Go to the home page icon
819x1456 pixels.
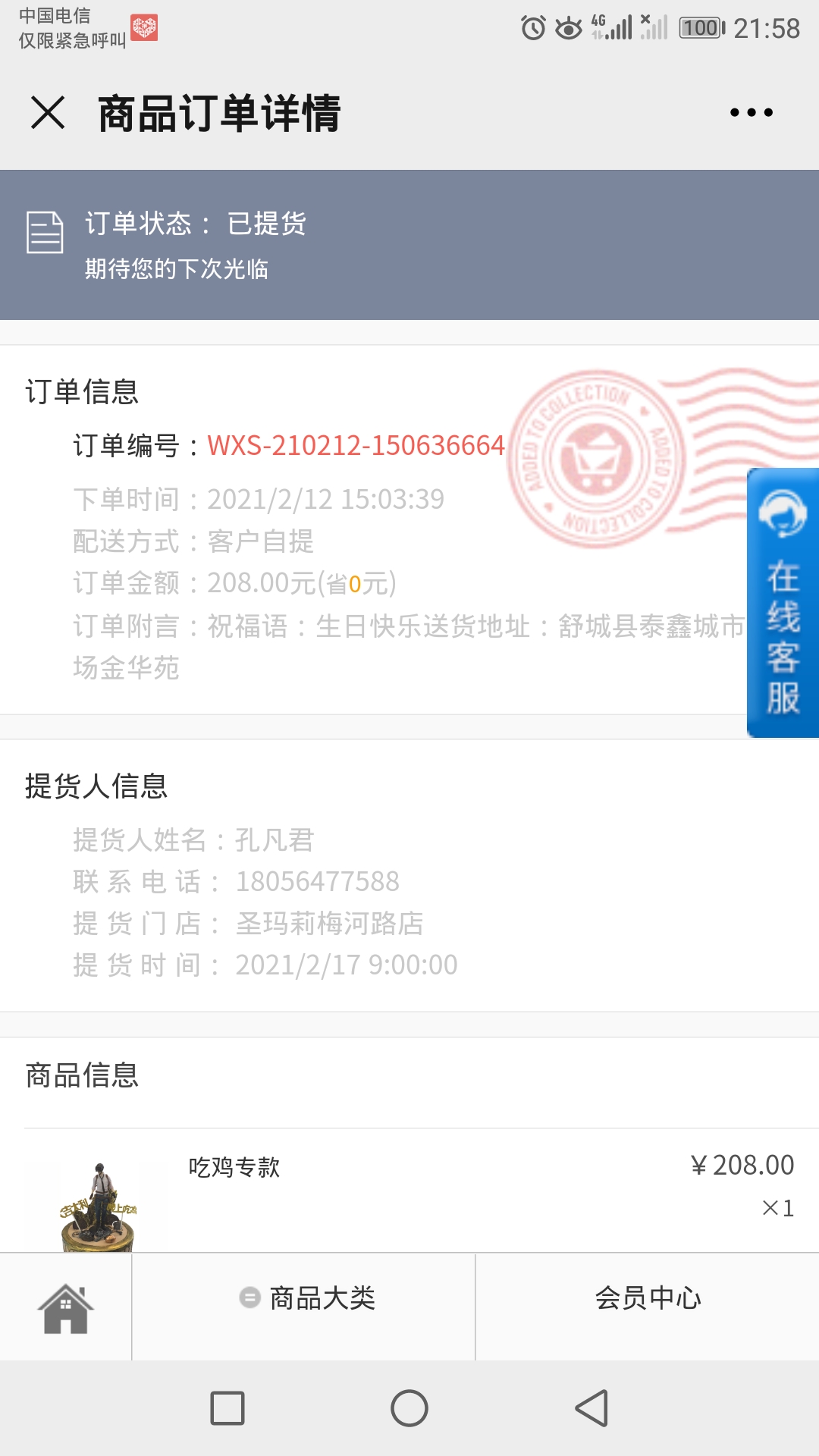[66, 1307]
